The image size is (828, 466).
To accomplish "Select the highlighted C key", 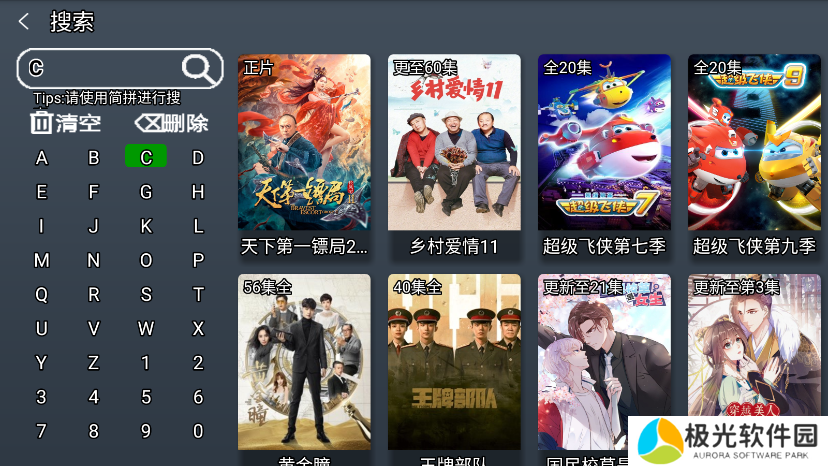I will click(146, 157).
